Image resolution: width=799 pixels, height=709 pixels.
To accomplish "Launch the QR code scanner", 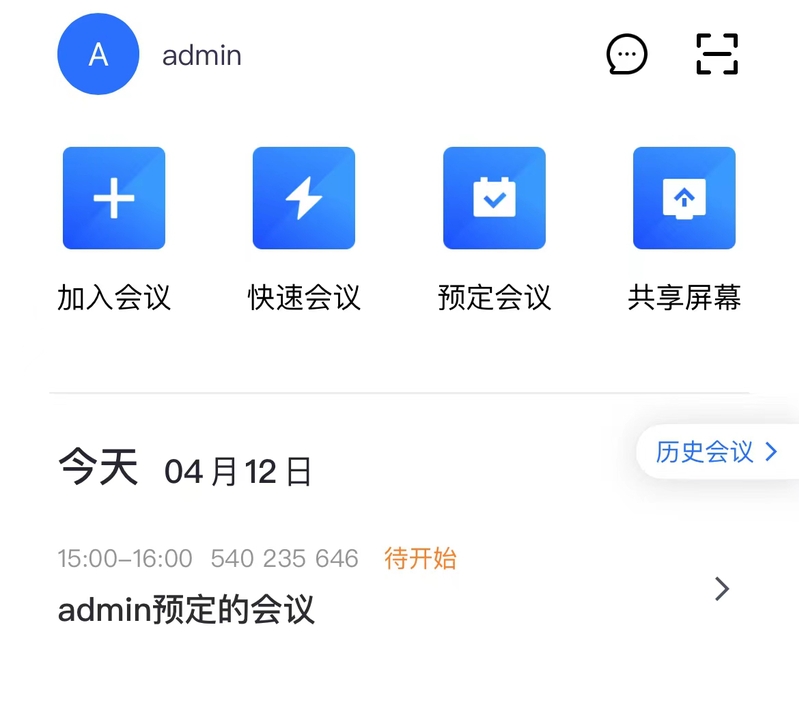I will tap(716, 54).
